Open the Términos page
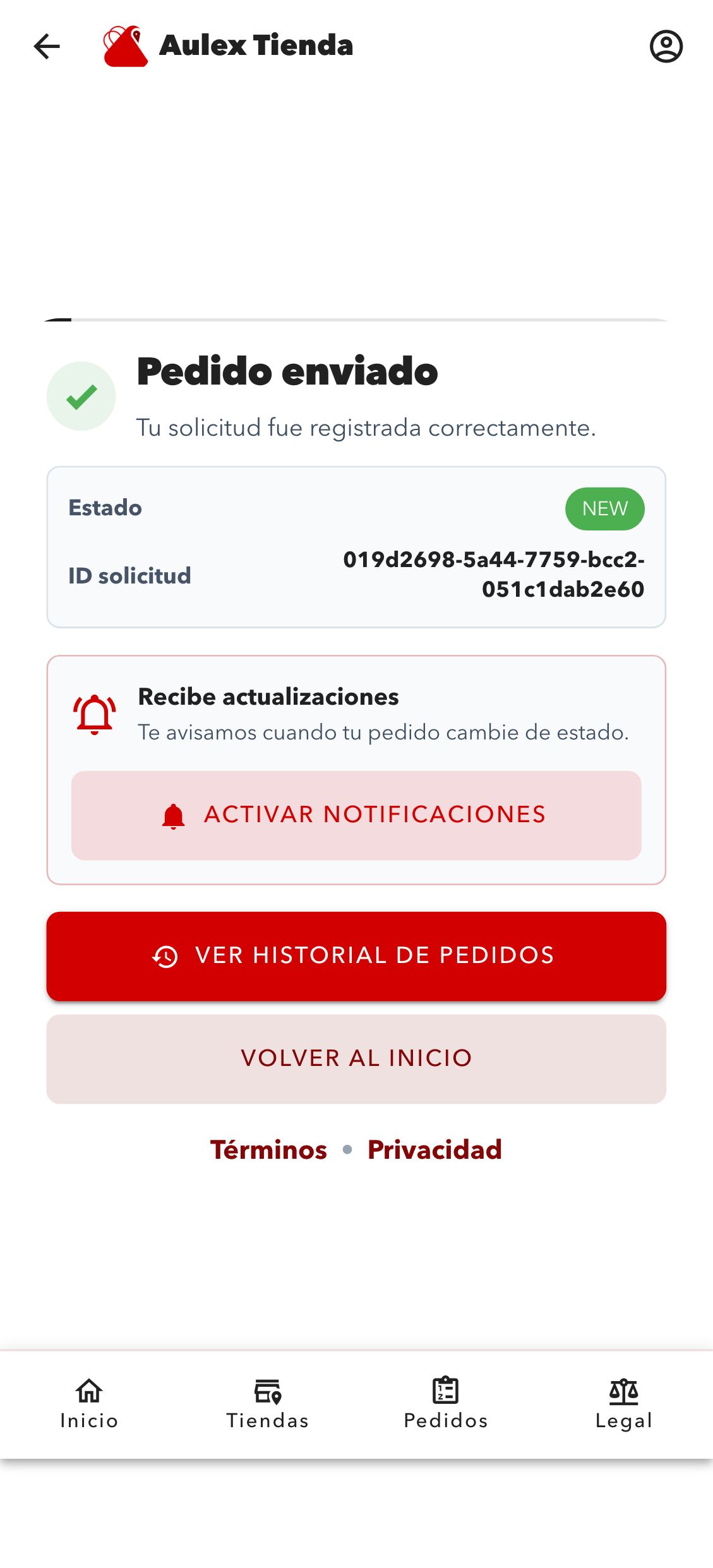 (268, 1149)
